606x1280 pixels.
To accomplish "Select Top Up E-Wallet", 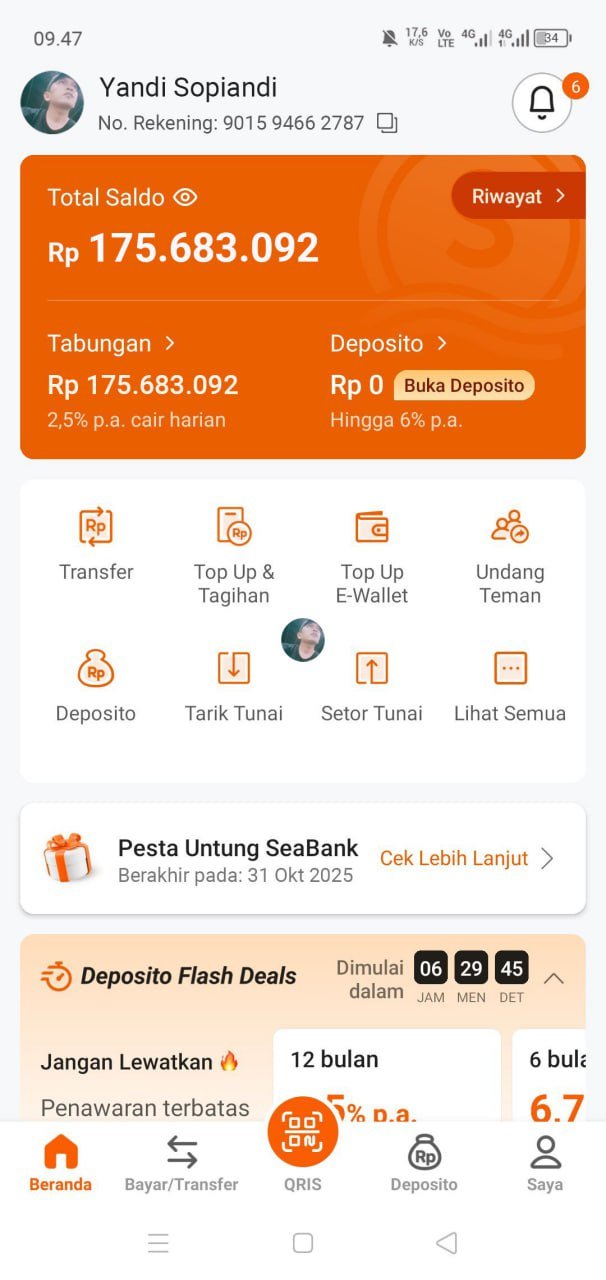I will pyautogui.click(x=372, y=554).
